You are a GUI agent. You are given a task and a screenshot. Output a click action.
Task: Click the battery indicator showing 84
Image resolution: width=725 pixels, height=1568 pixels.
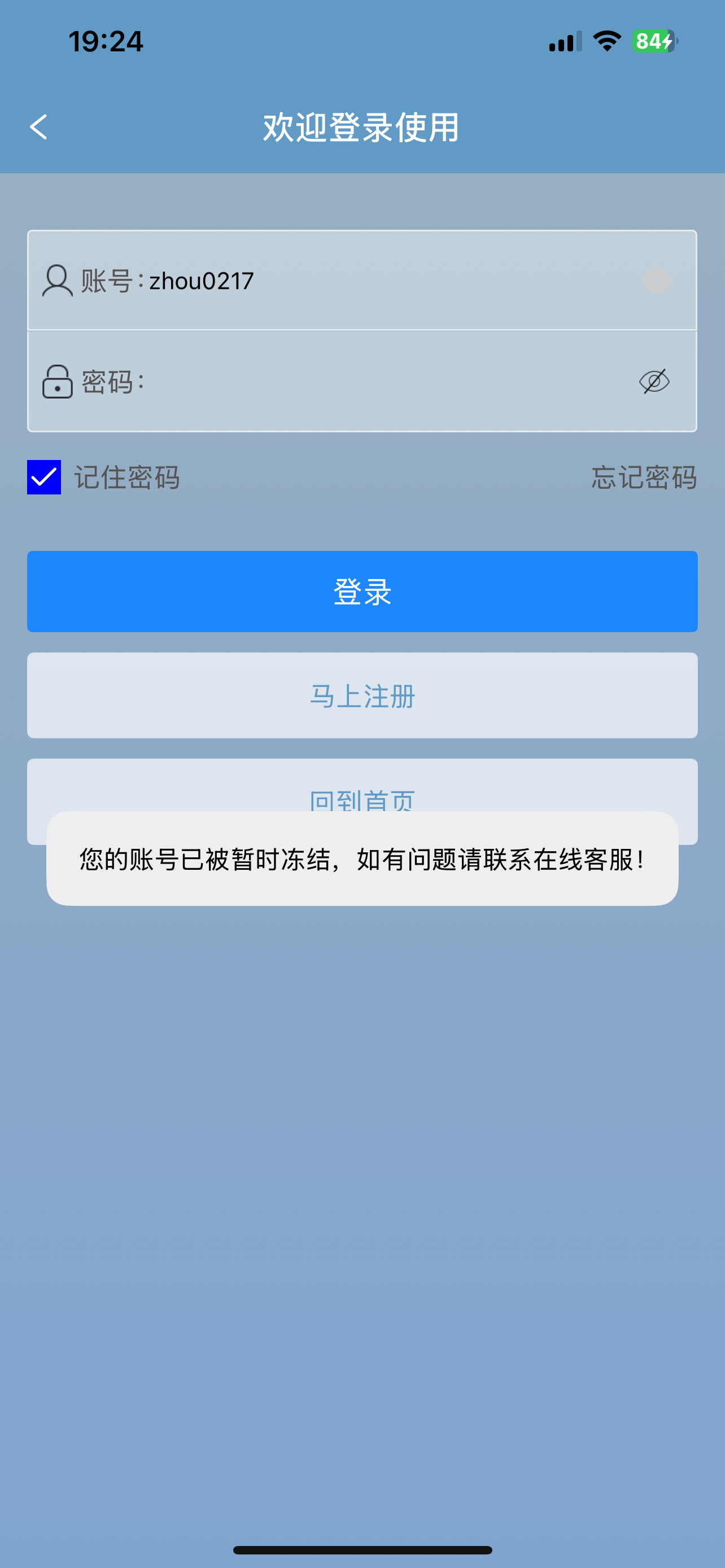coord(653,40)
